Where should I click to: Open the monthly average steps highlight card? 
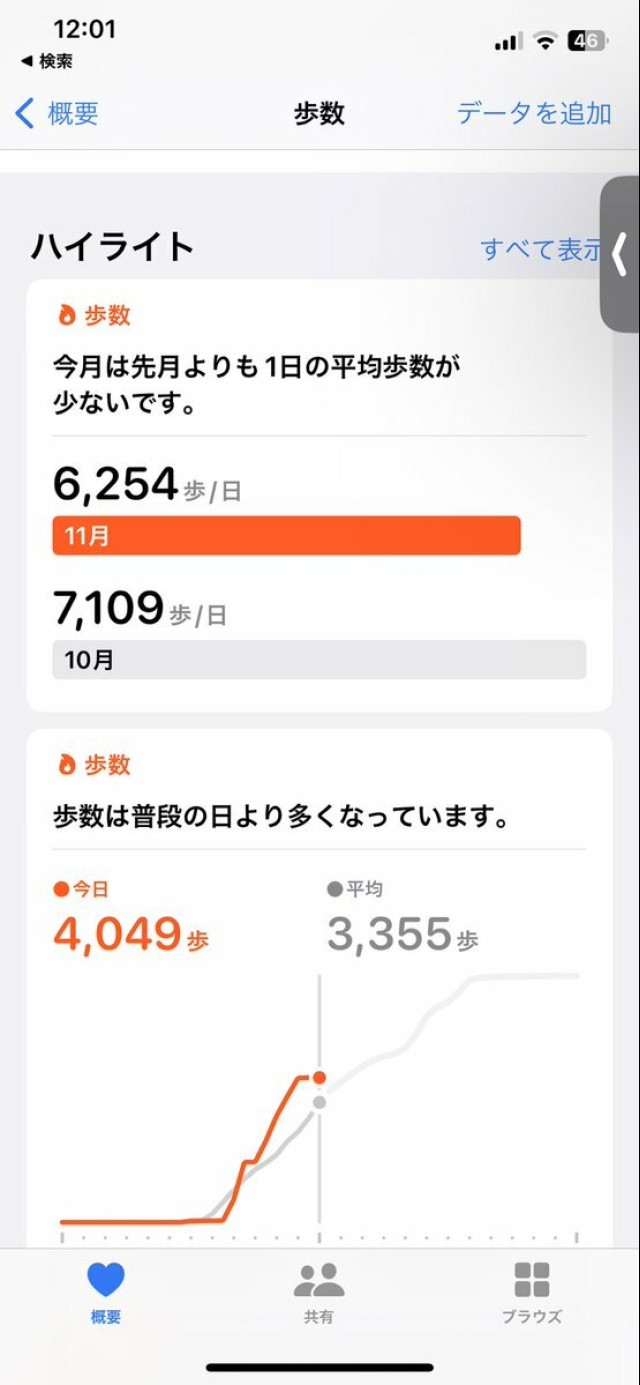tap(319, 495)
